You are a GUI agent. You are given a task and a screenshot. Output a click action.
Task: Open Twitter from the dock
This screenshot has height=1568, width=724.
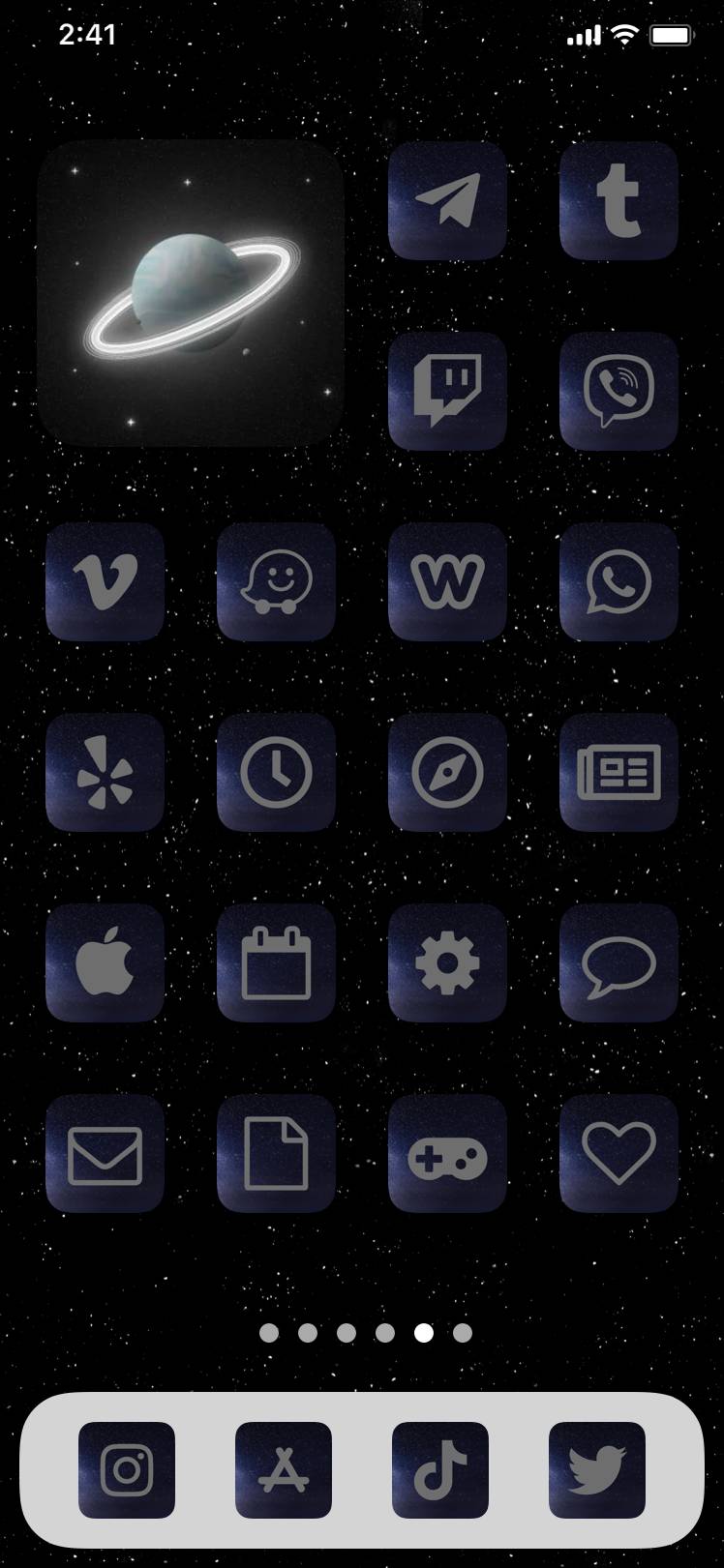click(x=597, y=1470)
